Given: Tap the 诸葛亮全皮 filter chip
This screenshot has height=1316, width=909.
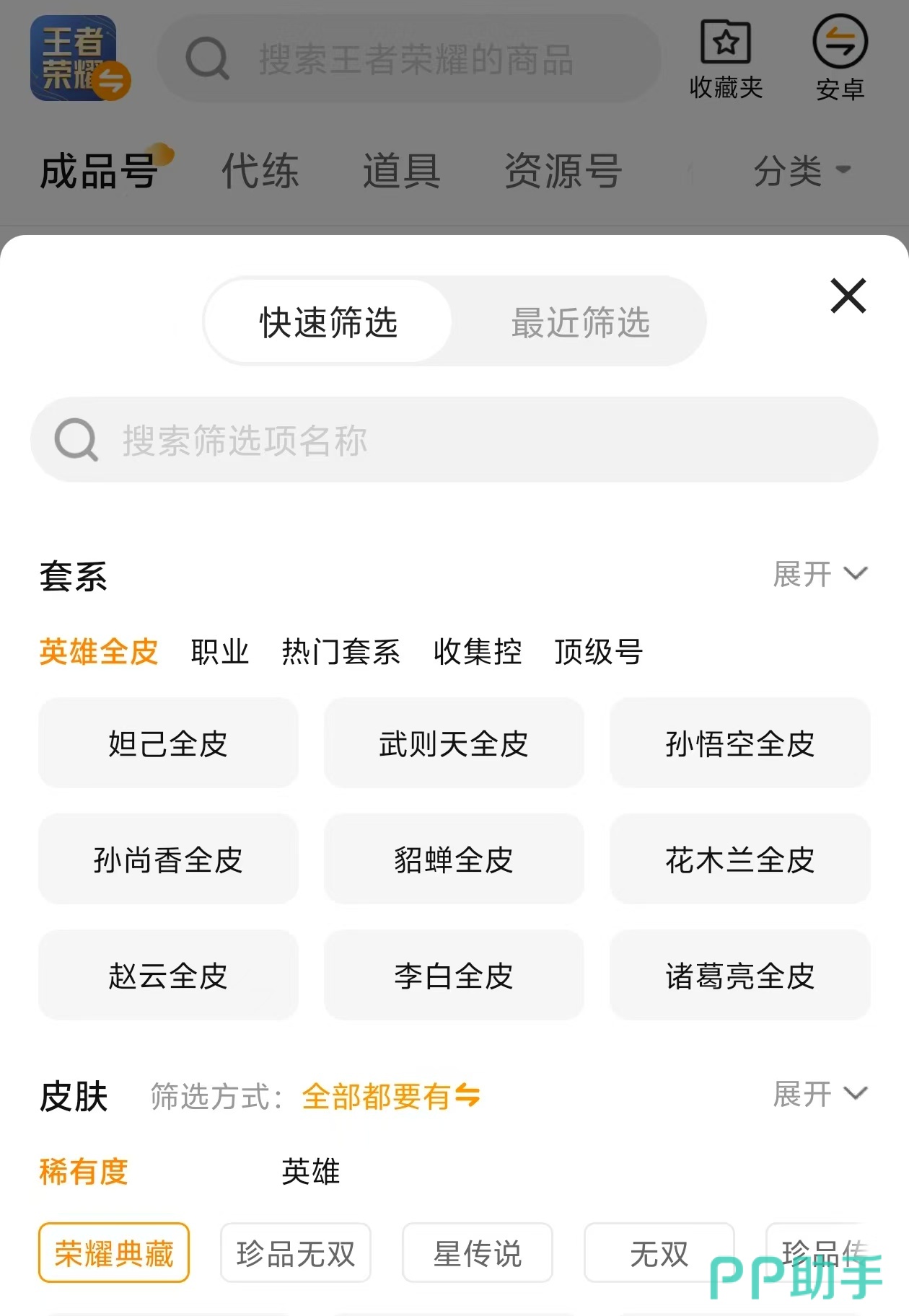Looking at the screenshot, I should tap(739, 976).
